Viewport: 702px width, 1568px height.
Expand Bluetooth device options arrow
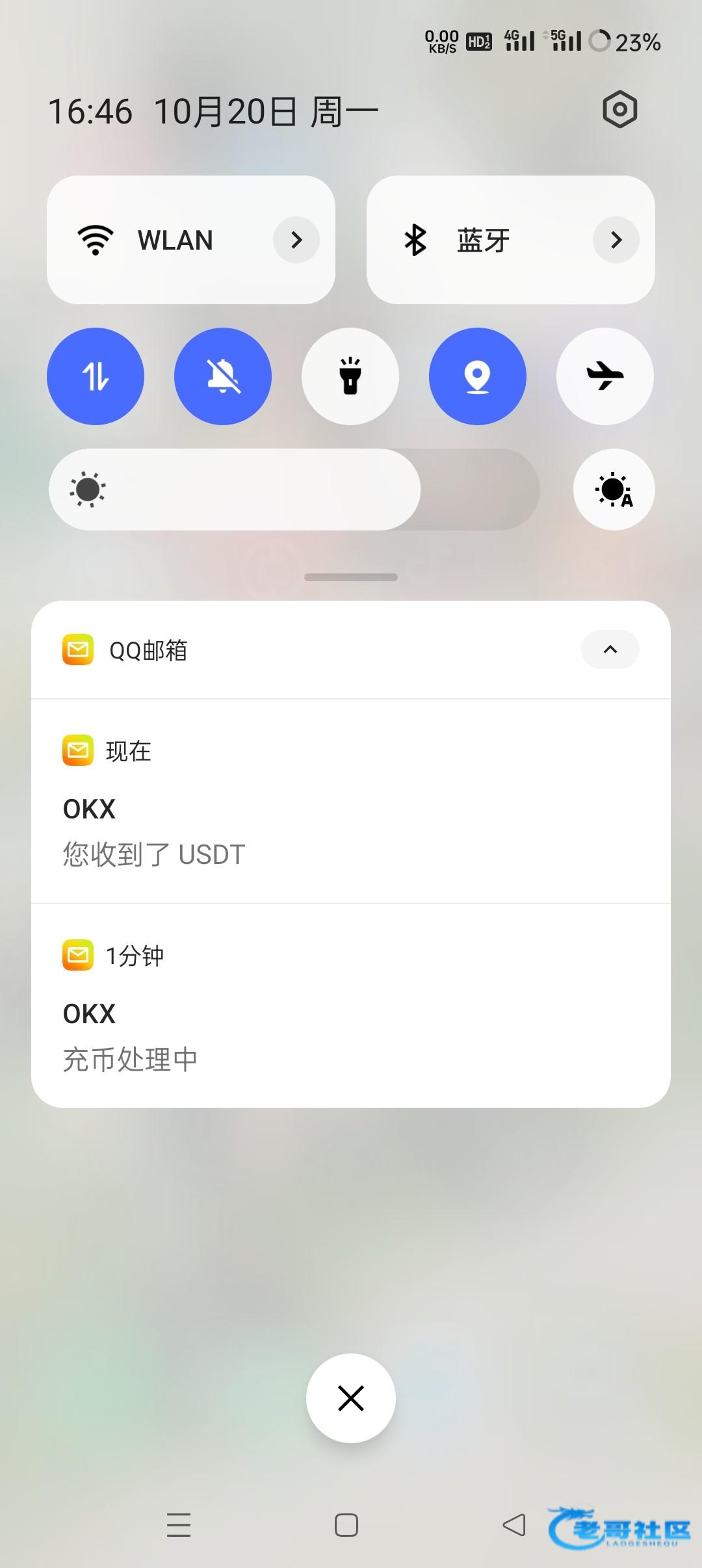pyautogui.click(x=616, y=240)
